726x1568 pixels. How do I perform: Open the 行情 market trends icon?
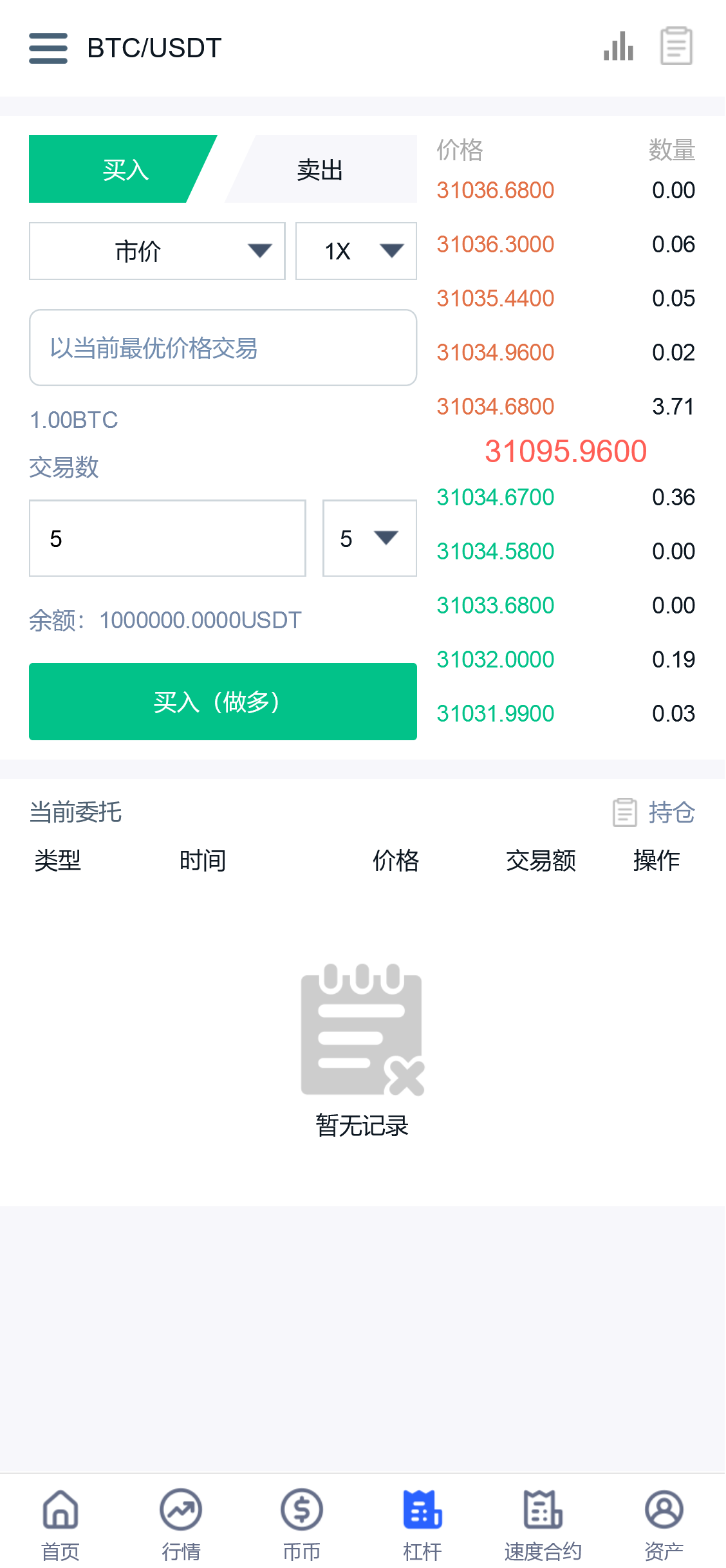(181, 1519)
